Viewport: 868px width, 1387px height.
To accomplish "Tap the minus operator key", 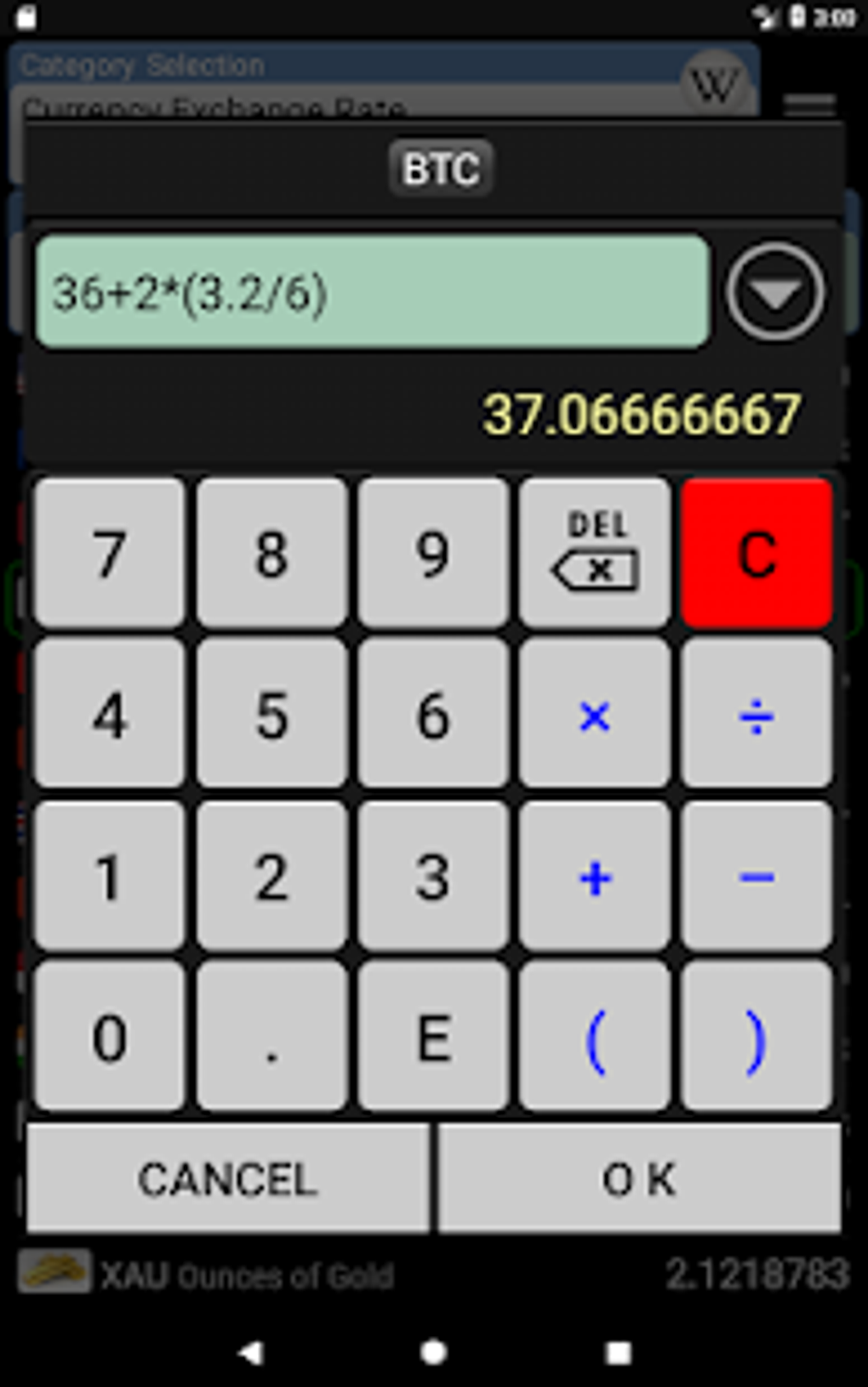I will tap(757, 876).
